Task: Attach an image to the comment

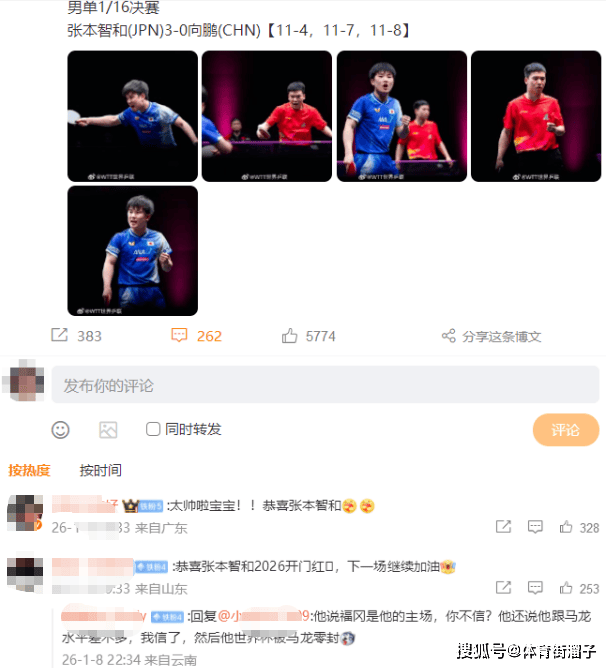Action: tap(108, 430)
